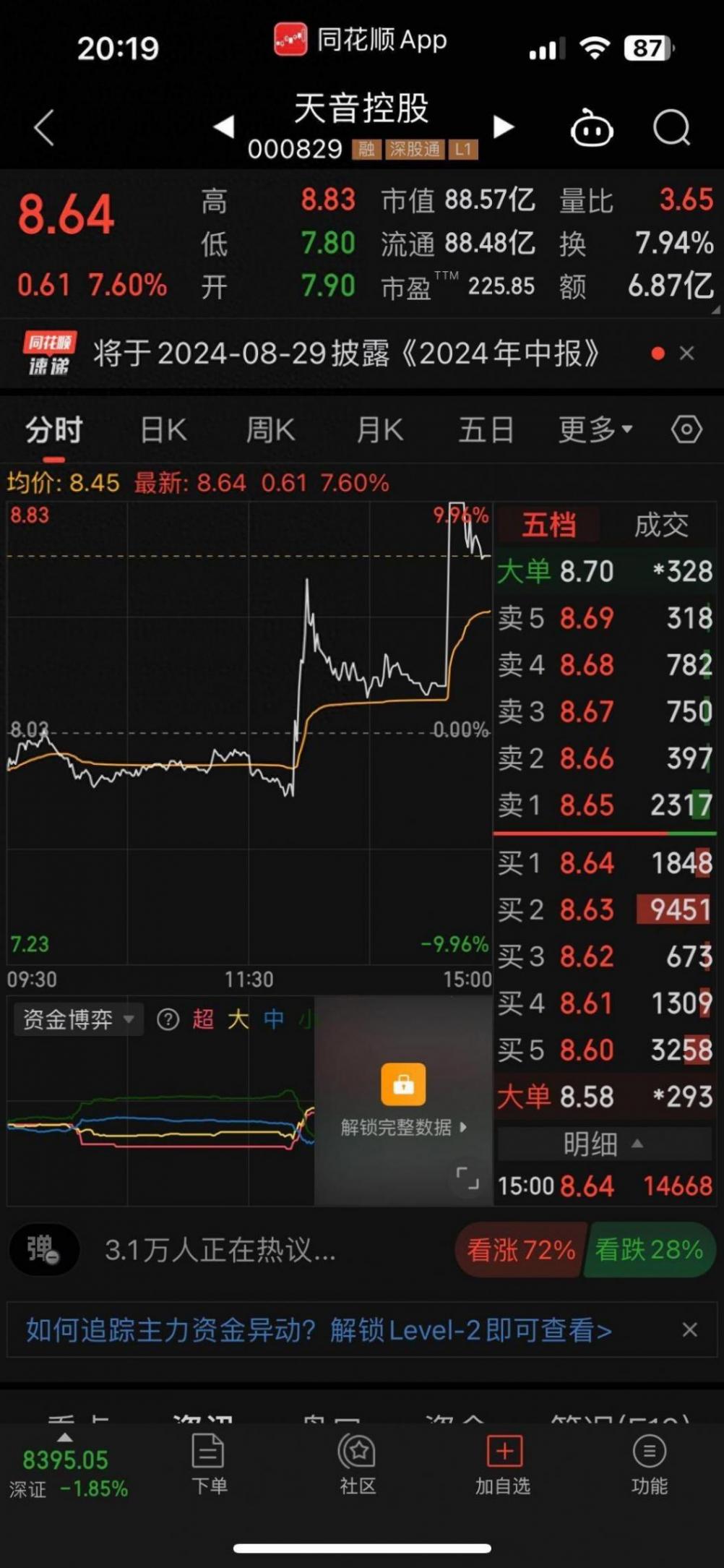724x1568 pixels.
Task: Add stock via 加自选
Action: pyautogui.click(x=504, y=1464)
